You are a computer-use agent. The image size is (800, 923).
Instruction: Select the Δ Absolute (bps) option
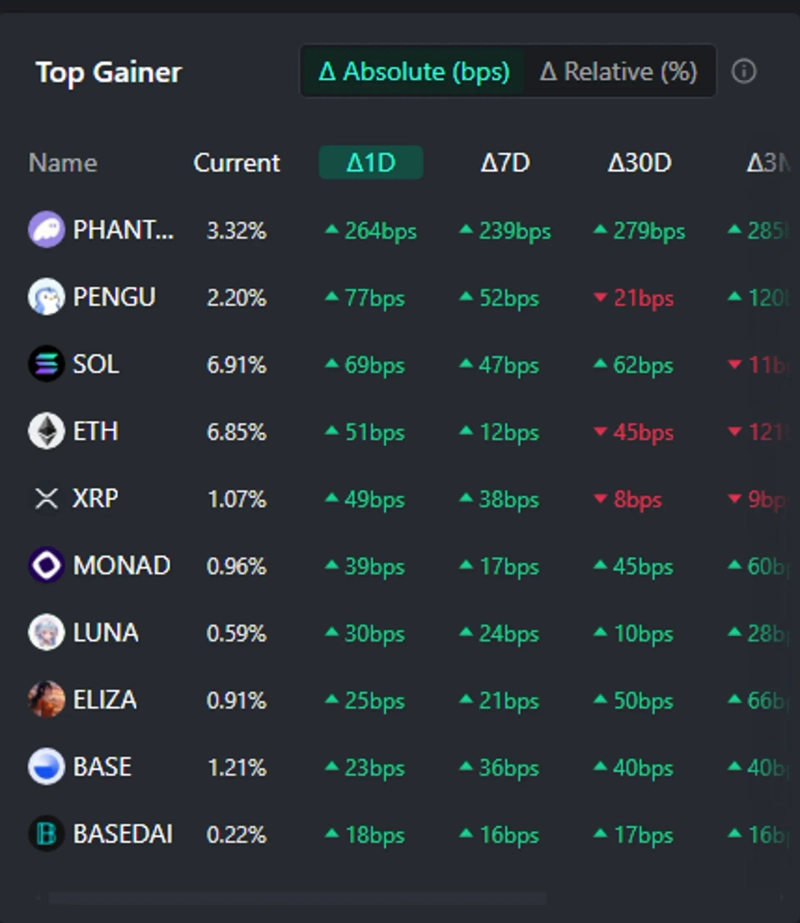pyautogui.click(x=414, y=72)
